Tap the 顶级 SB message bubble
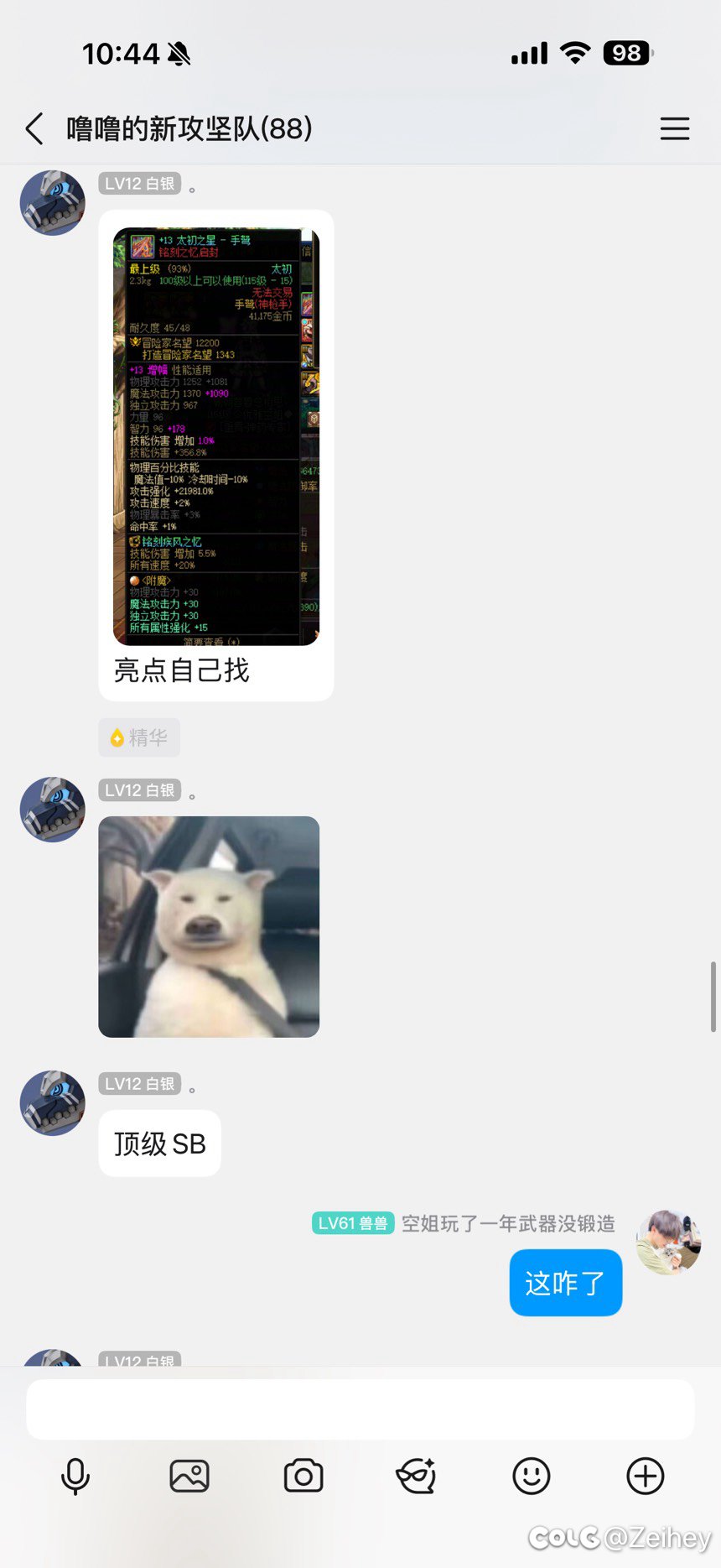Viewport: 721px width, 1568px height. click(x=159, y=1143)
